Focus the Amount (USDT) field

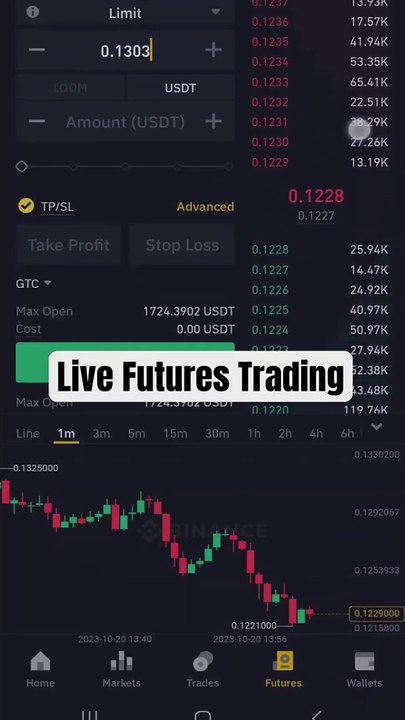pos(125,122)
